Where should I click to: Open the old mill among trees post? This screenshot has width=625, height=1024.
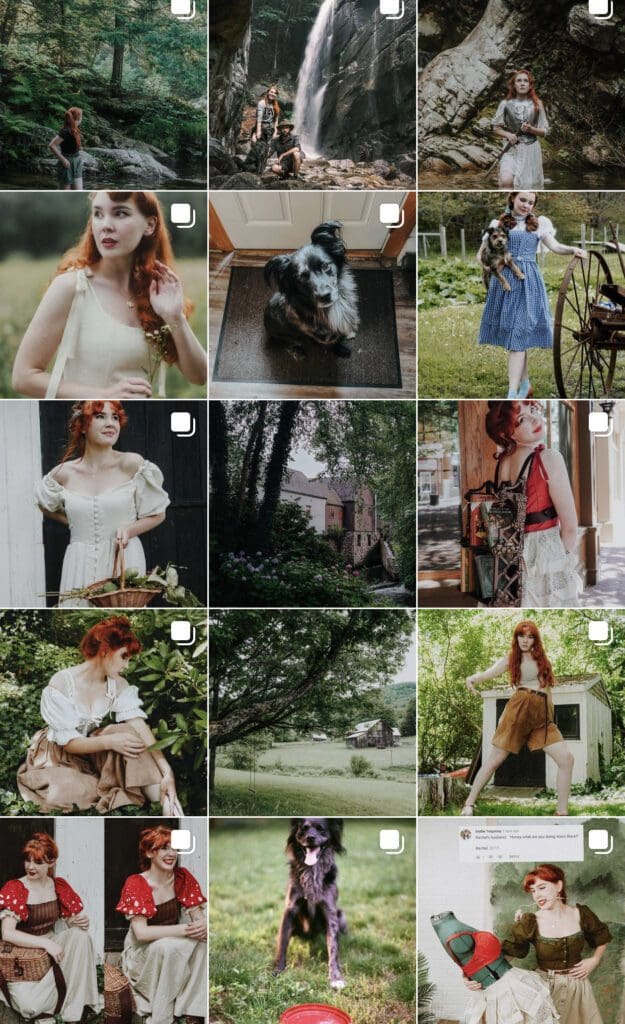312,504
